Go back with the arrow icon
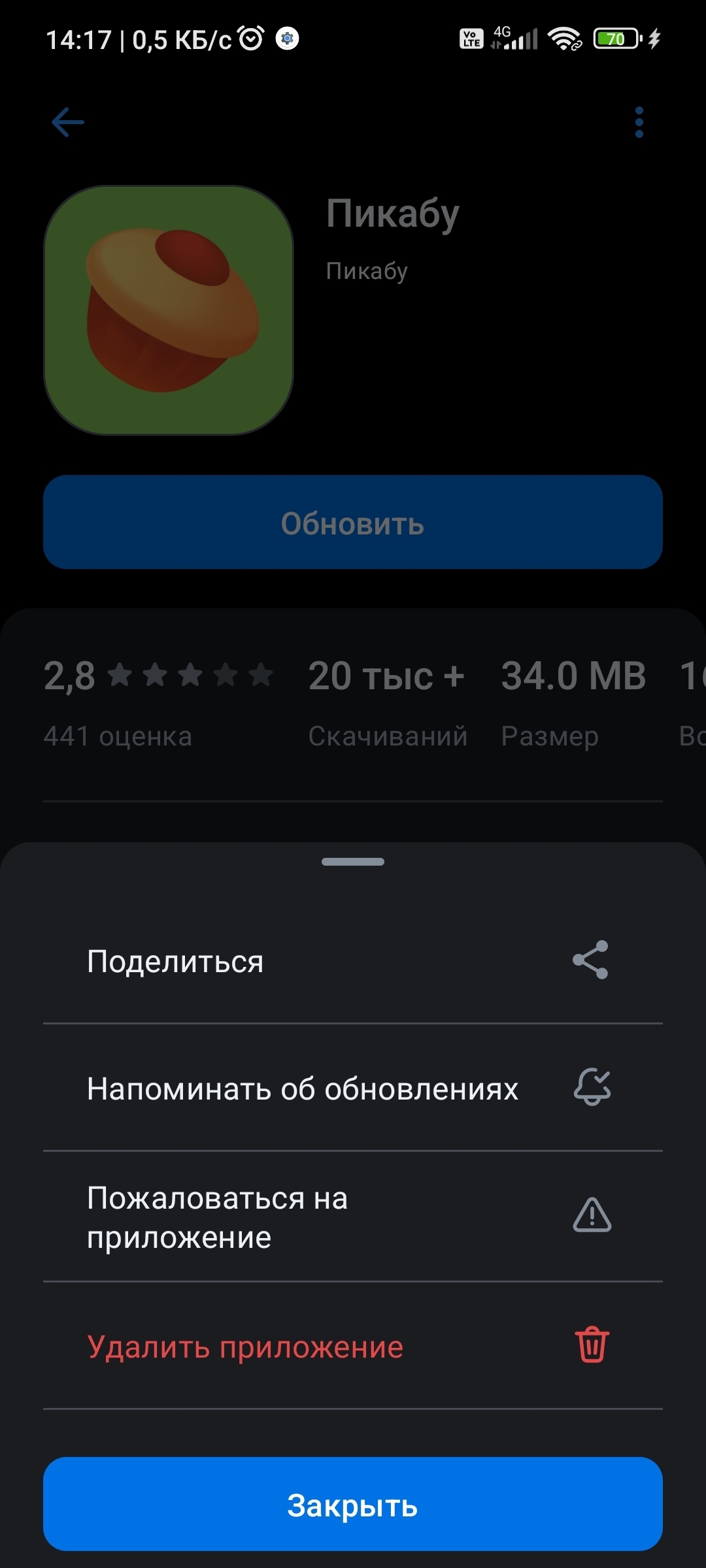This screenshot has width=706, height=1568. (68, 122)
